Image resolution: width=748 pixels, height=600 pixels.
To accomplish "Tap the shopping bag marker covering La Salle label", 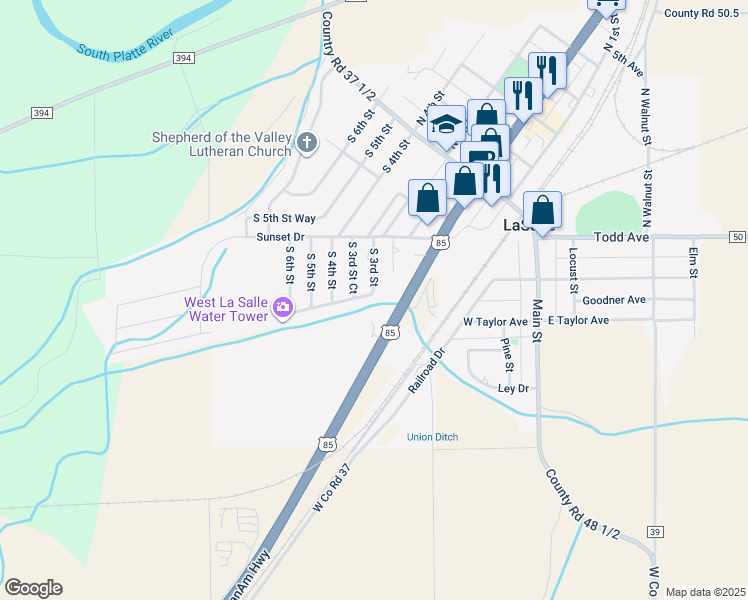I will click(542, 210).
